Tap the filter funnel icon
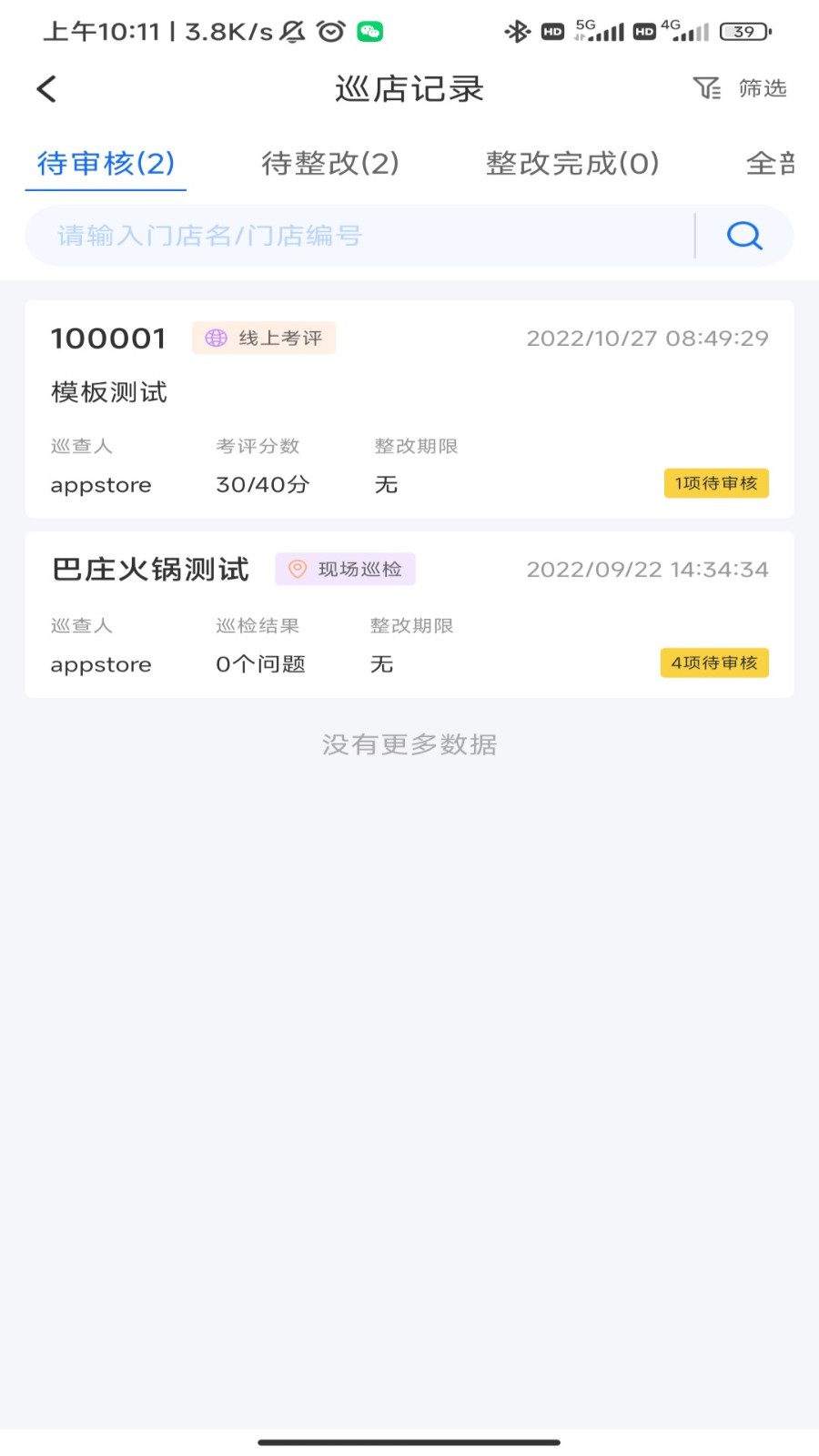819x1456 pixels. pos(708,88)
